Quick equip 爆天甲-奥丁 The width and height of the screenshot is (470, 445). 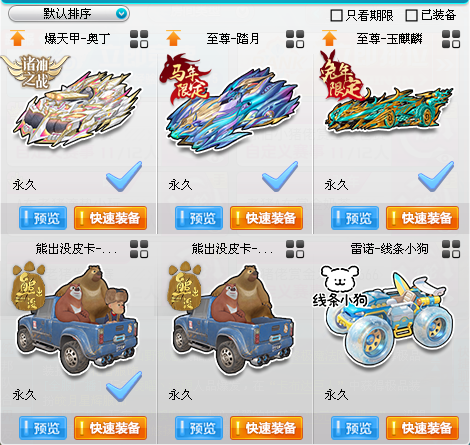coord(110,218)
